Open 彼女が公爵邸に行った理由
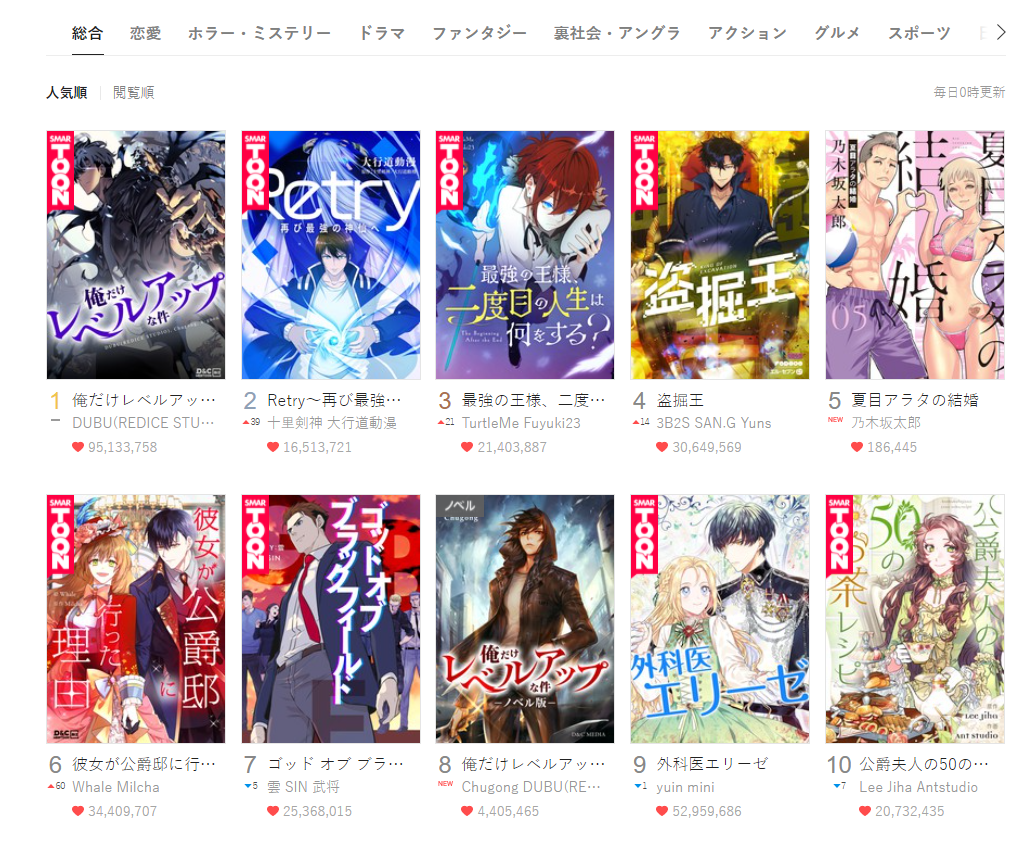 tap(136, 619)
